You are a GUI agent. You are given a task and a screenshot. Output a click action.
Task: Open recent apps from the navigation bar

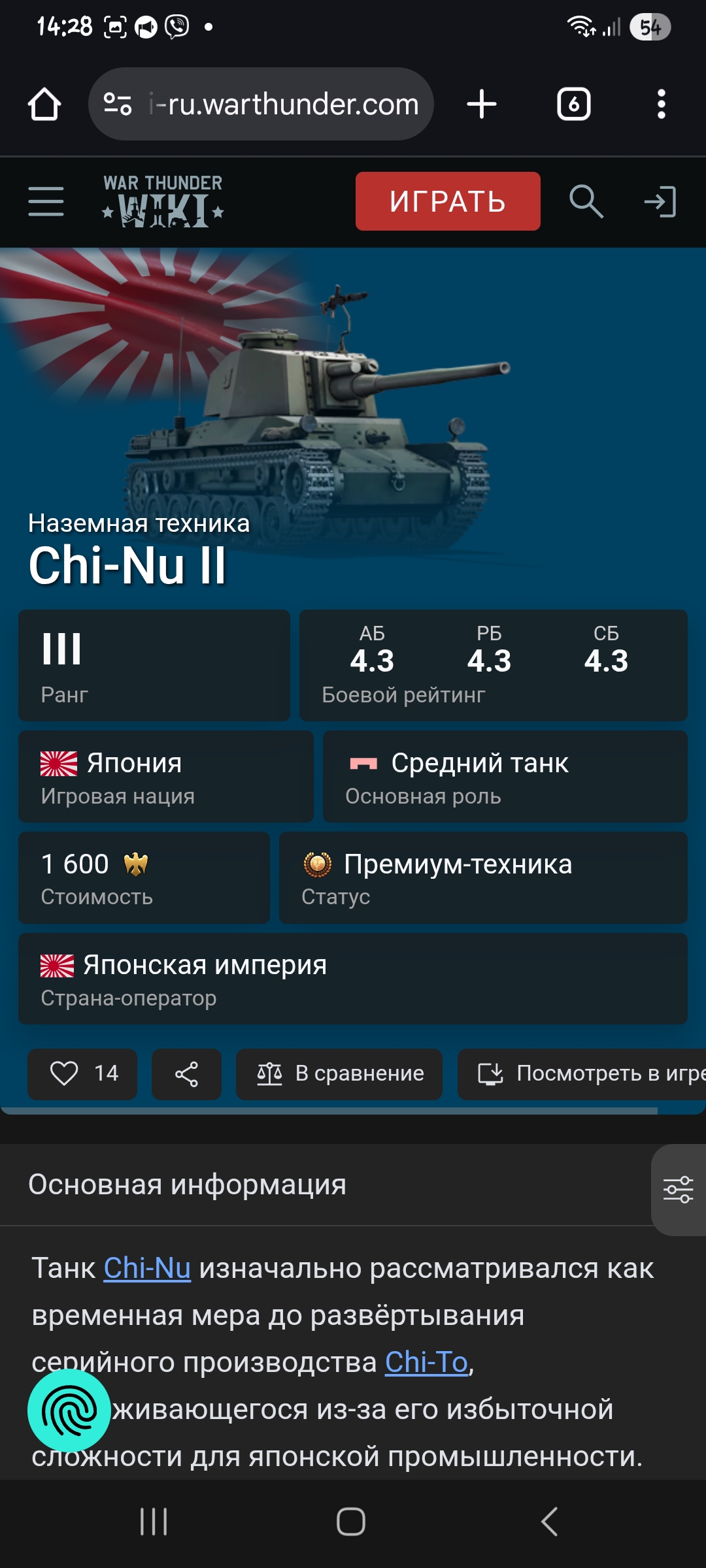click(x=154, y=1522)
